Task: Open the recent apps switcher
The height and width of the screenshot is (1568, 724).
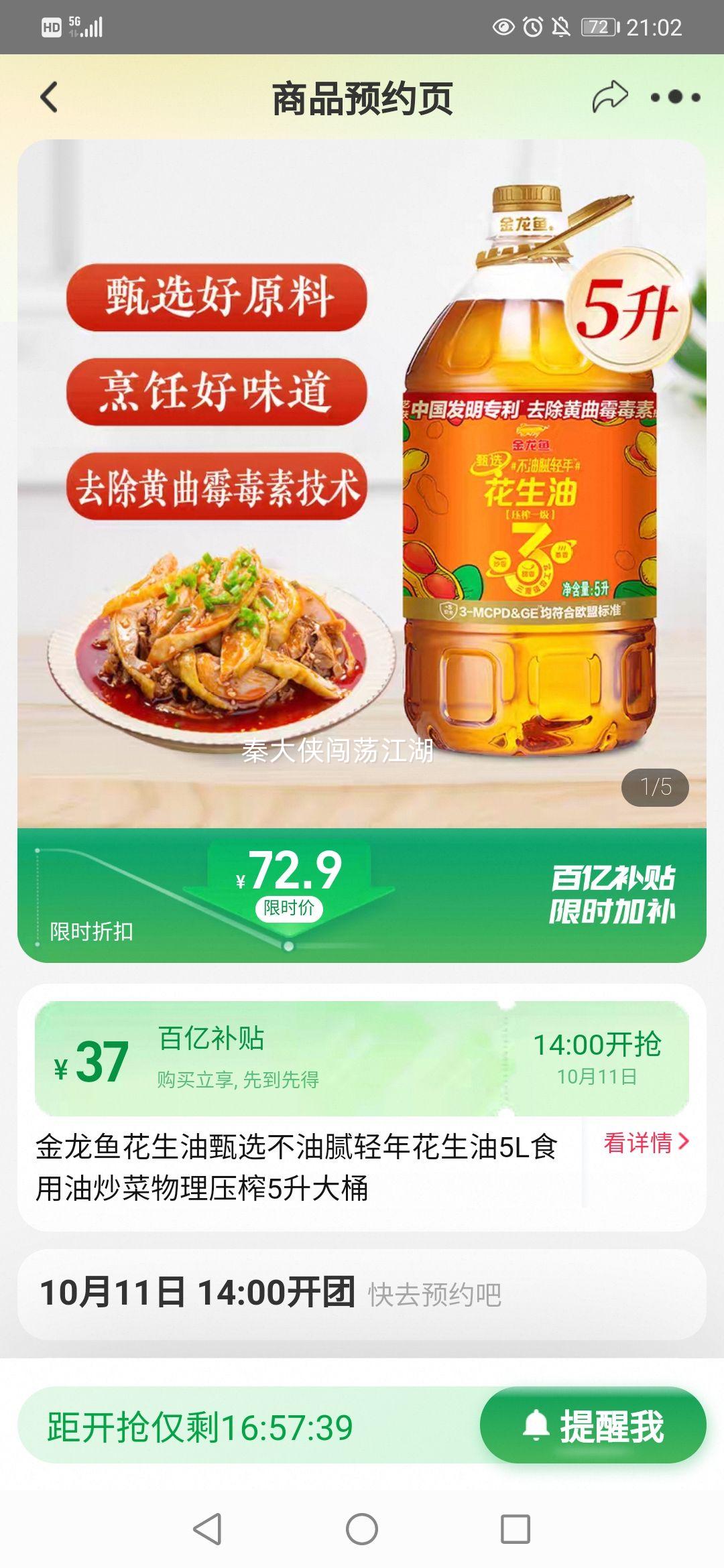Action: tap(516, 1530)
